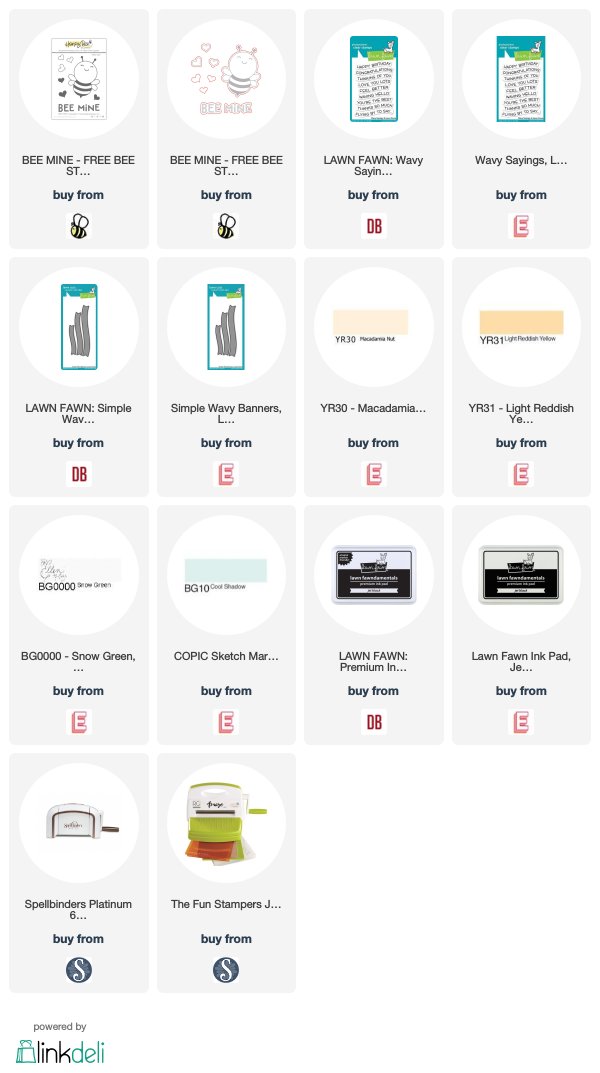Open The Fun Stampers J… product
Screen dimensions: 600x1073
tap(226, 872)
